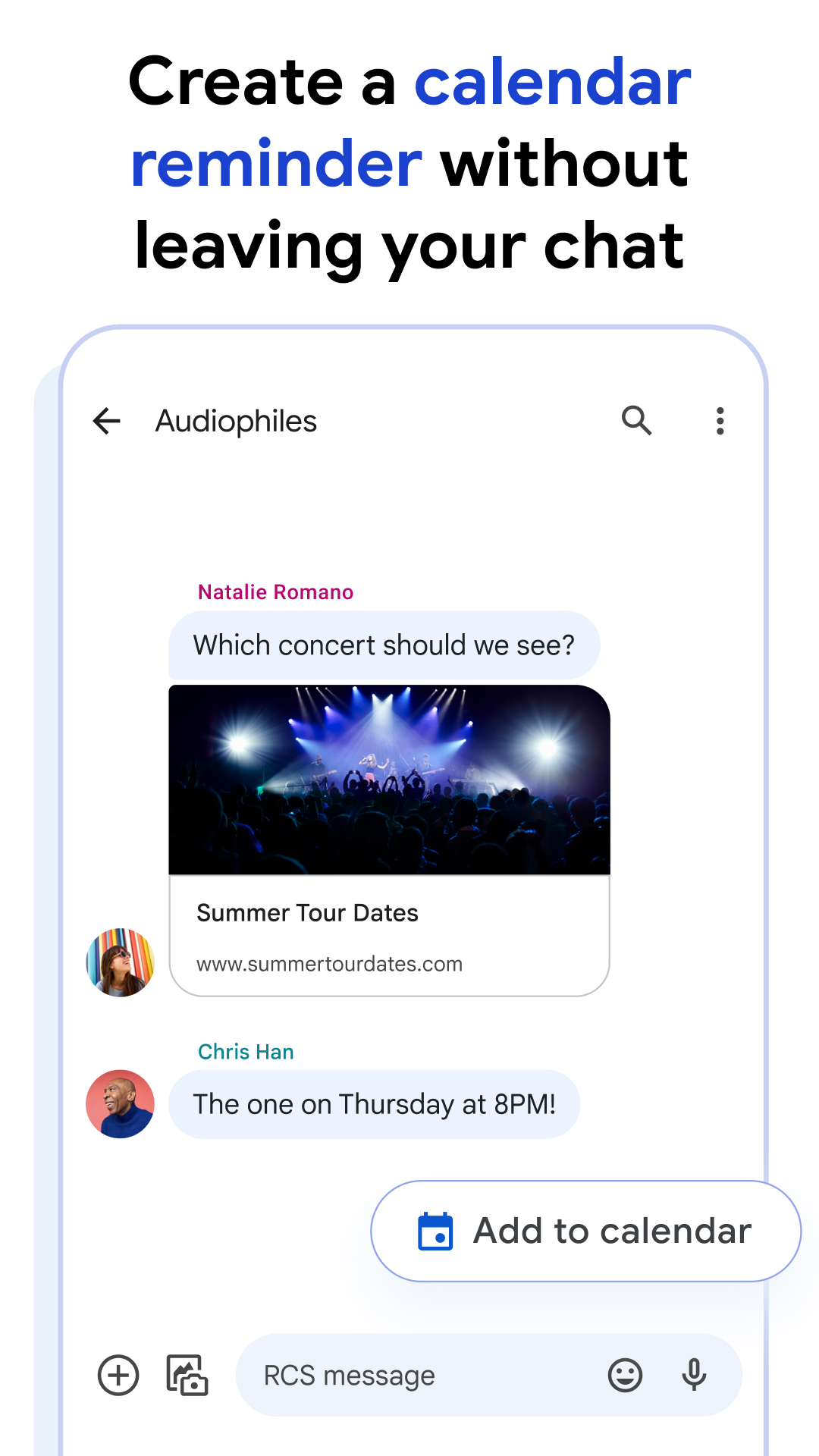Open the conversation search
819x1456 pixels.
coord(636,421)
